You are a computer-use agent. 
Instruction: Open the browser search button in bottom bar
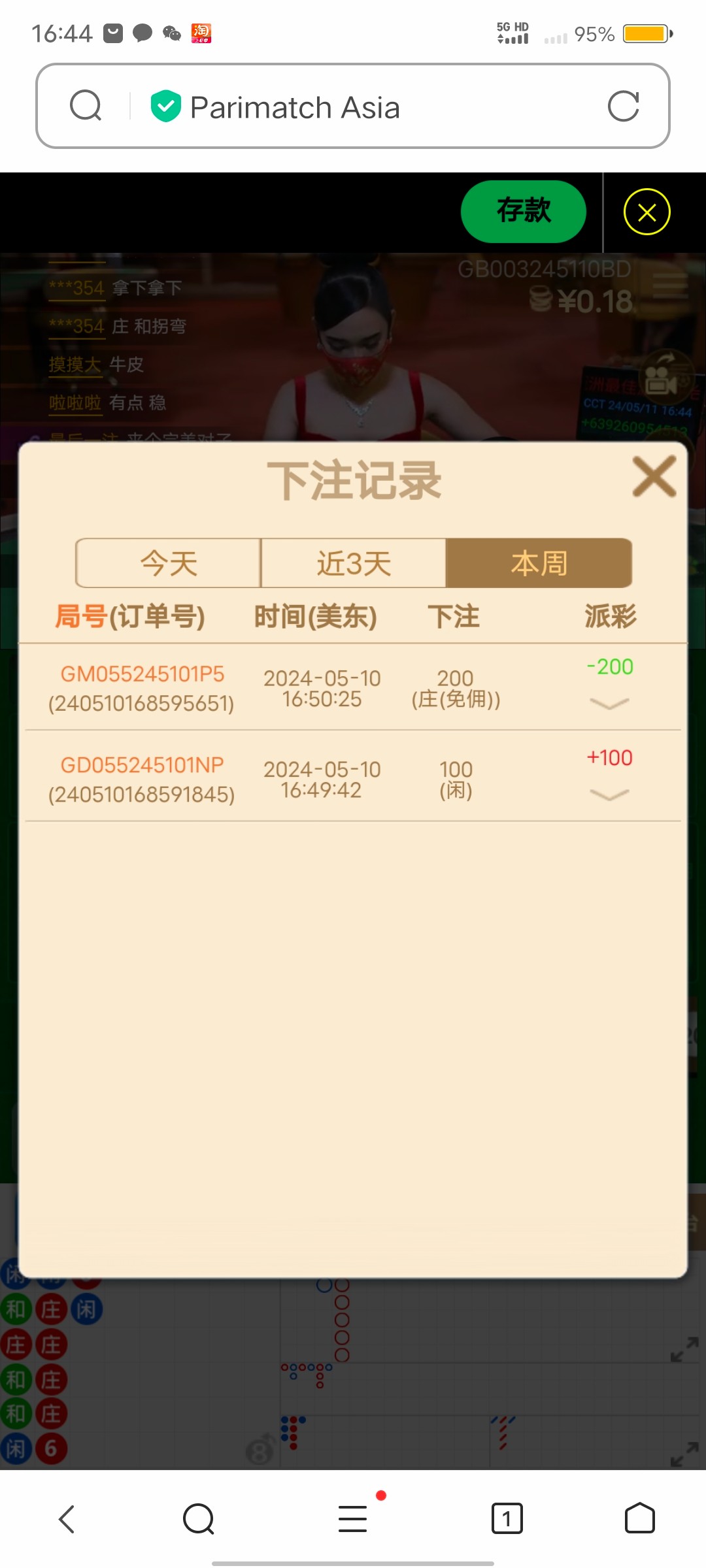(199, 1519)
